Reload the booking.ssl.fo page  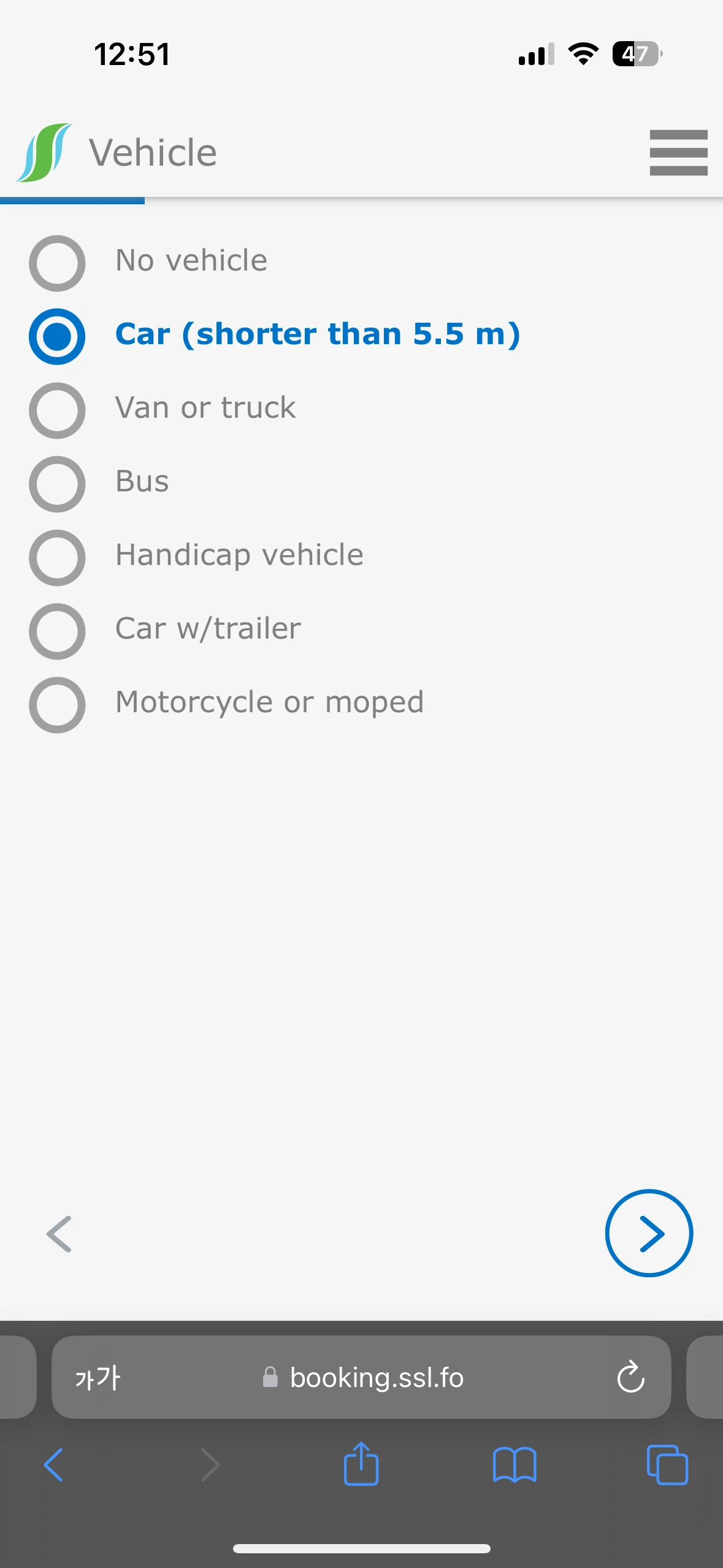click(x=630, y=1378)
